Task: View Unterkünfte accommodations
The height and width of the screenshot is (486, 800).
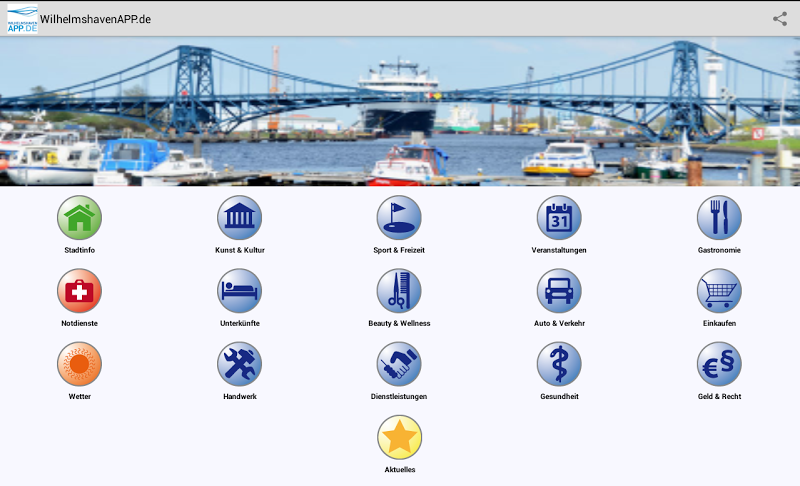Action: tap(240, 291)
